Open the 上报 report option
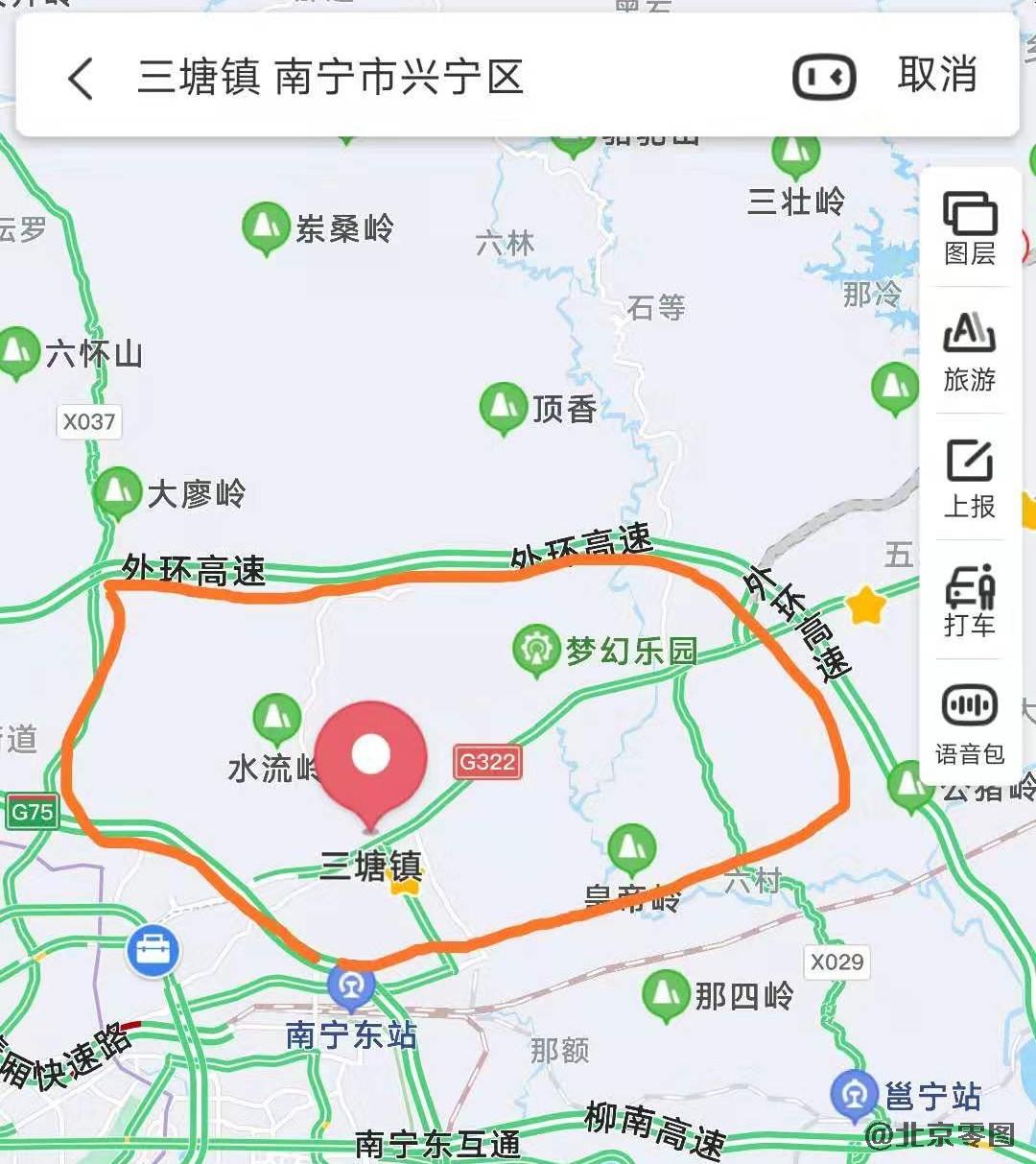This screenshot has height=1164, width=1036. point(970,479)
